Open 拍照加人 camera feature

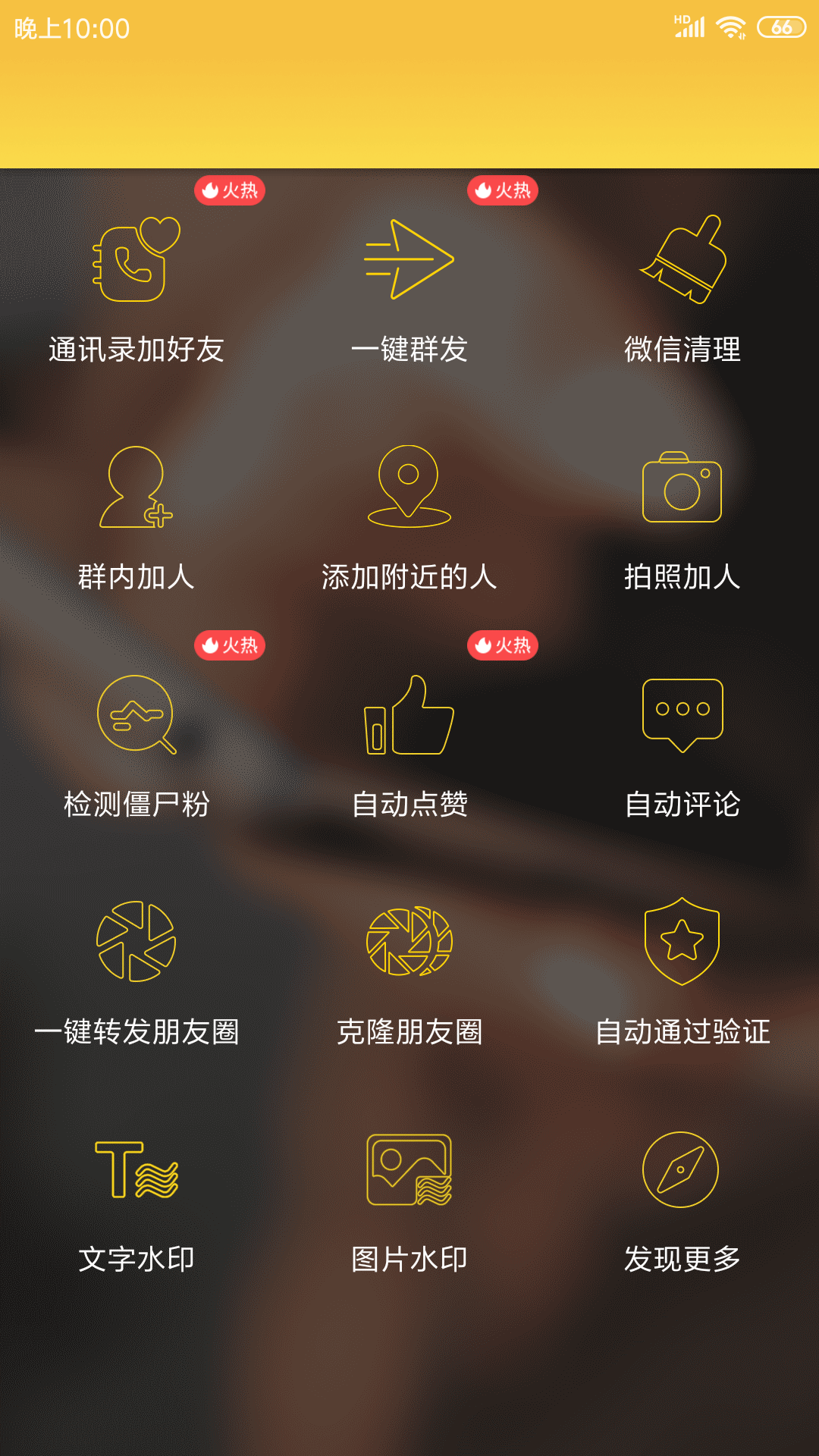[x=682, y=517]
